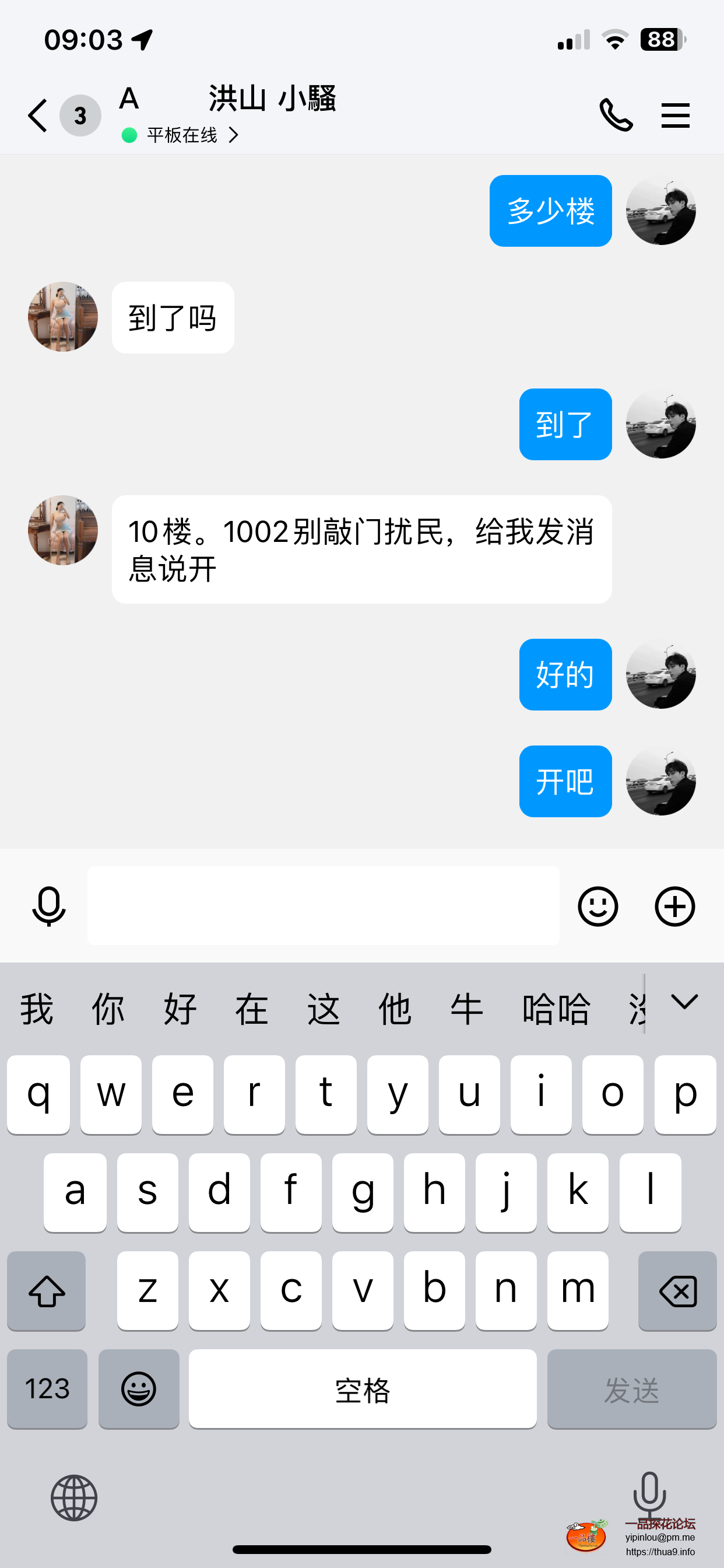Start a voice call with the phone icon

pyautogui.click(x=617, y=116)
